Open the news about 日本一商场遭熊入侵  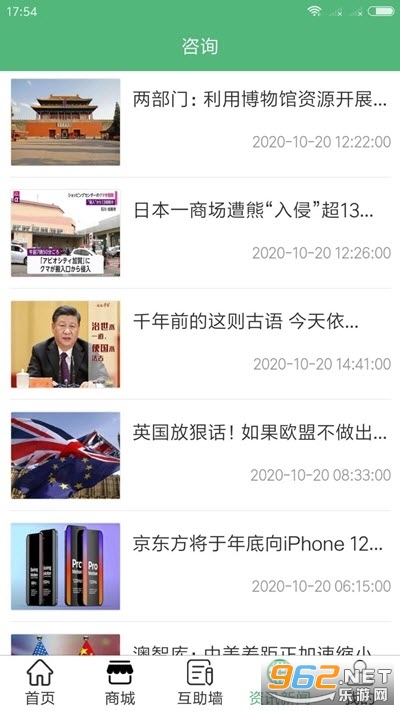[200, 233]
